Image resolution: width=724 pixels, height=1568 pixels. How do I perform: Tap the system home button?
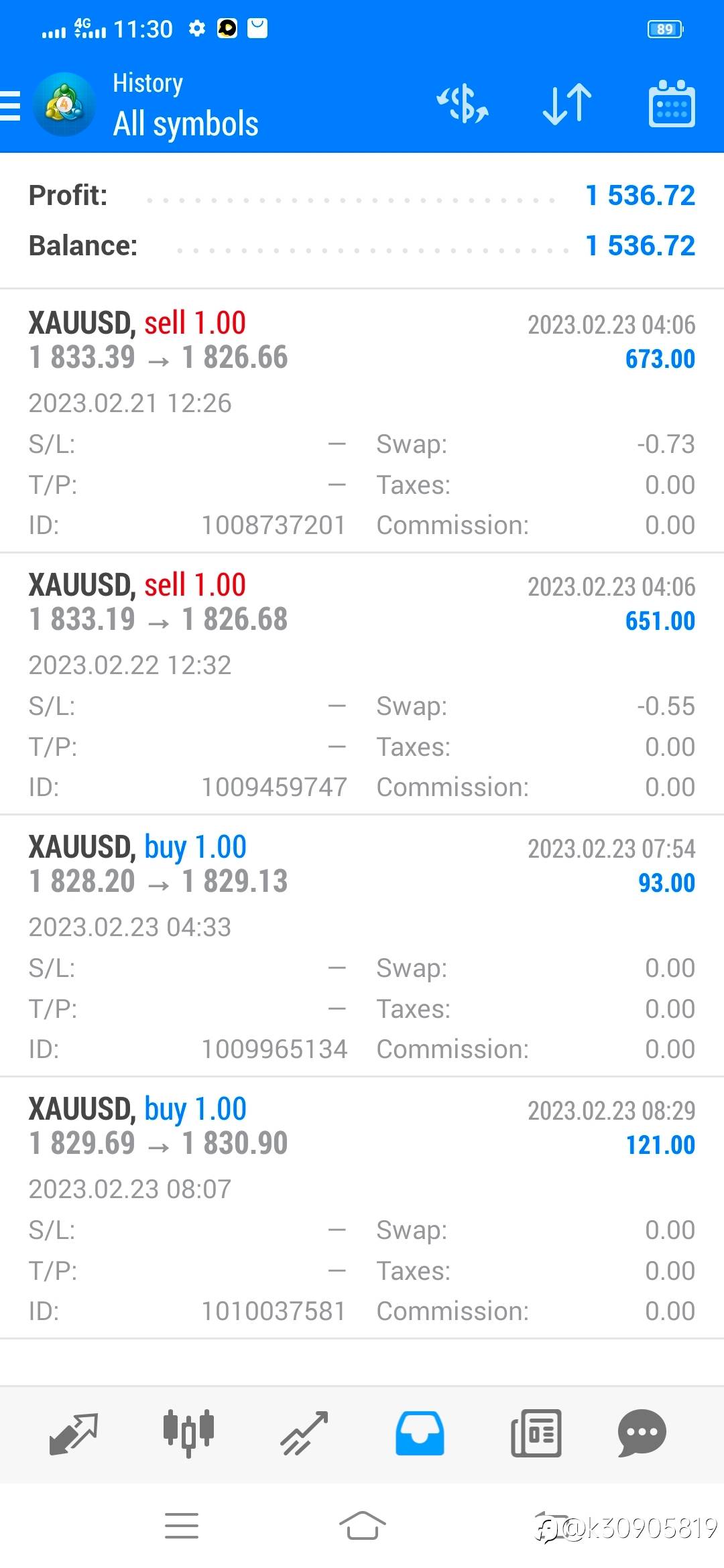click(x=362, y=1526)
